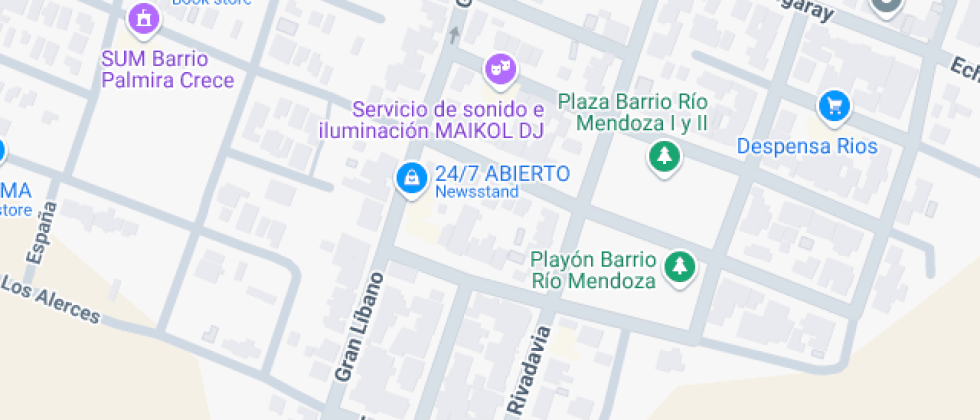Open the Playón Barrio Río Mendoza marker
This screenshot has width=980, height=420.
(x=681, y=266)
